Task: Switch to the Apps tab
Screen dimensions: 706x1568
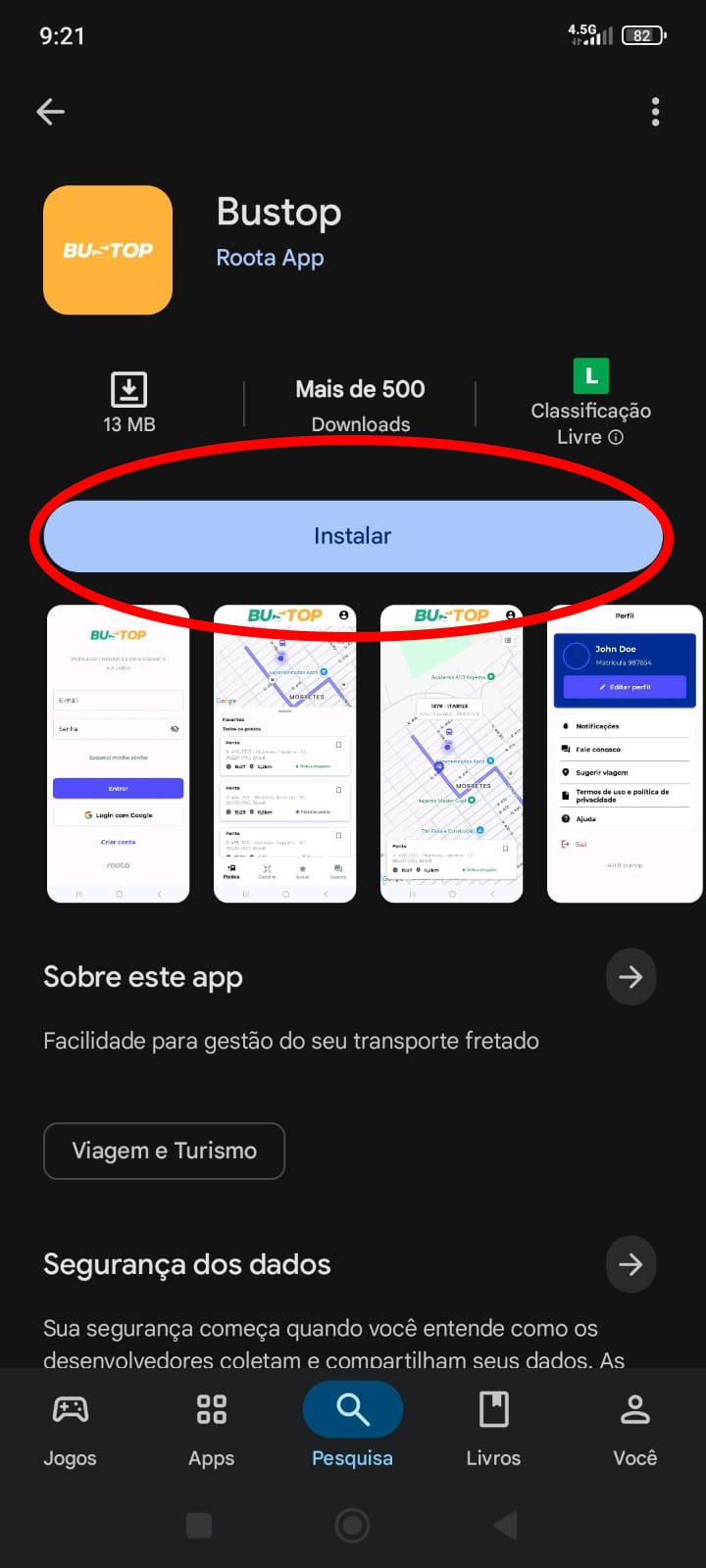Action: click(x=212, y=1430)
